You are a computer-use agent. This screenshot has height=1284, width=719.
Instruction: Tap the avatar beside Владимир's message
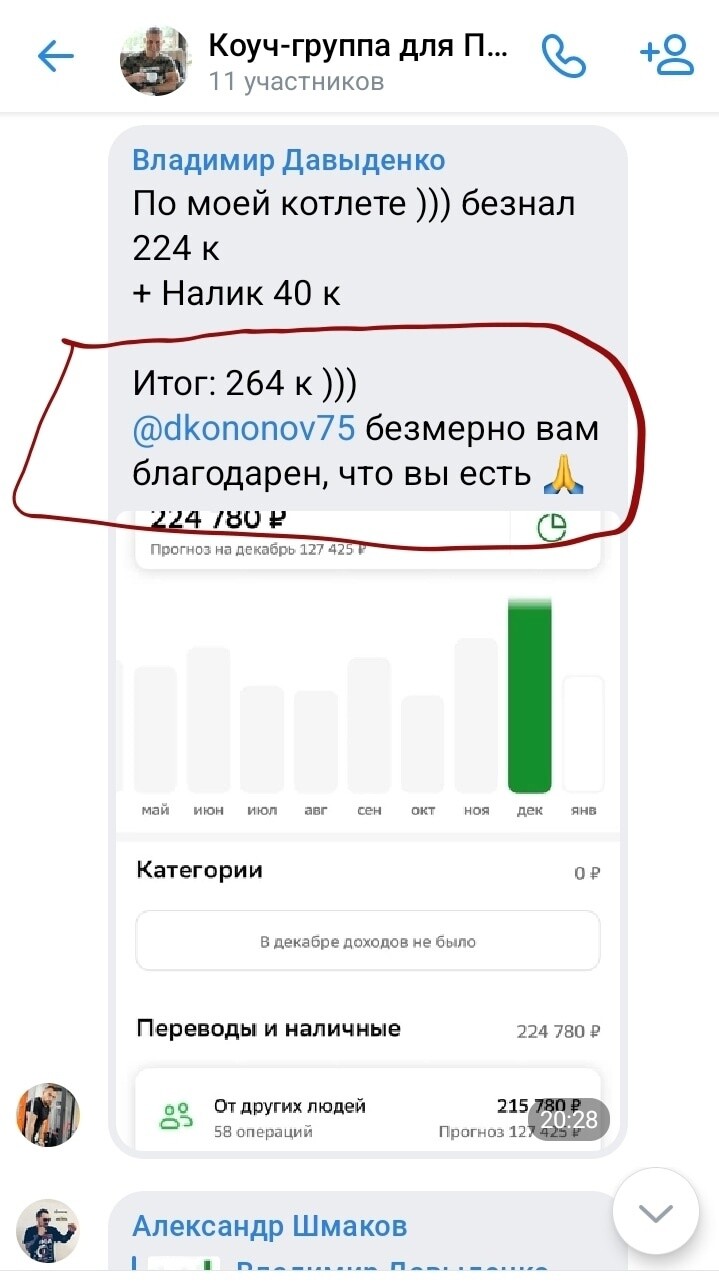(48, 1114)
